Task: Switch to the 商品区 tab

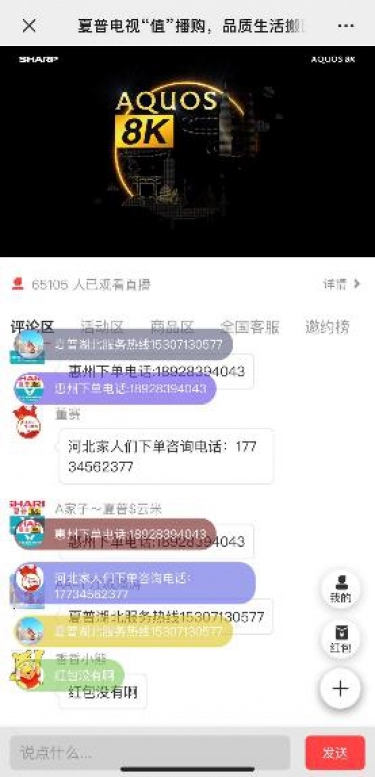Action: (172, 327)
